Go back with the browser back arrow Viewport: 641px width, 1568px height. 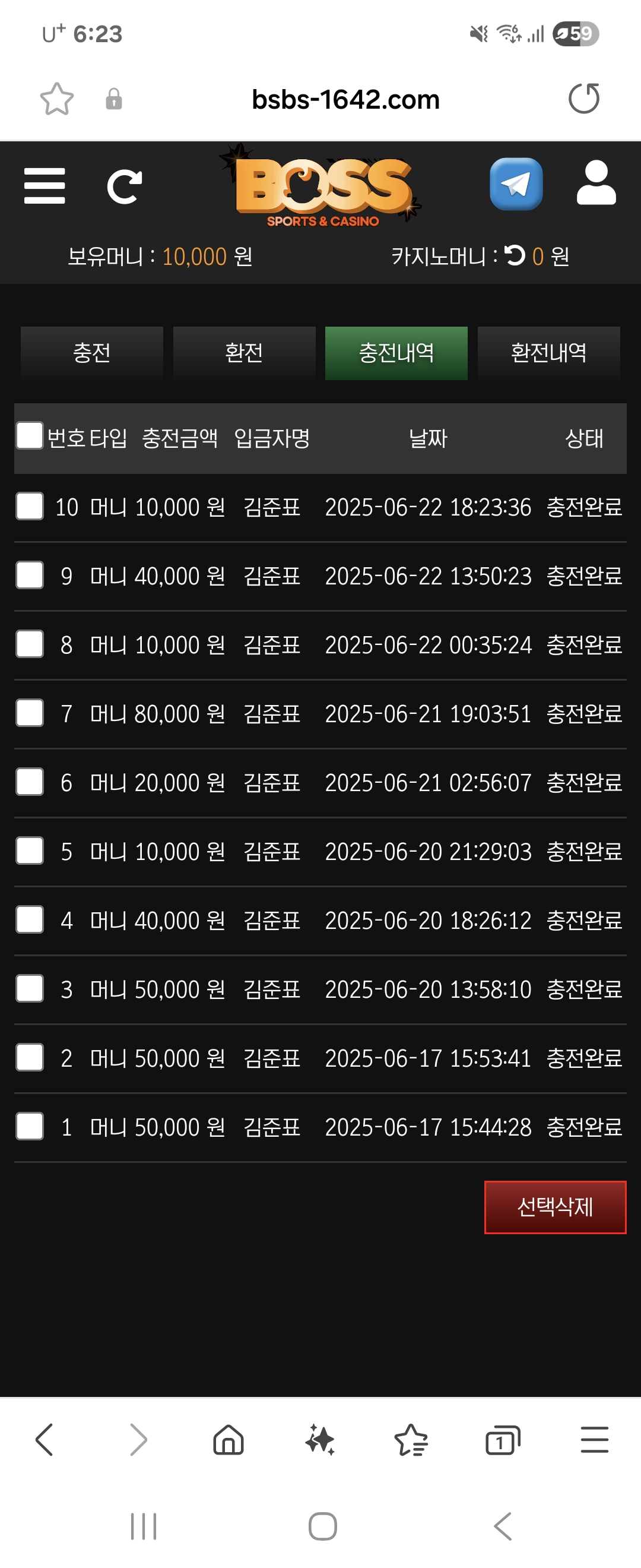(45, 1441)
